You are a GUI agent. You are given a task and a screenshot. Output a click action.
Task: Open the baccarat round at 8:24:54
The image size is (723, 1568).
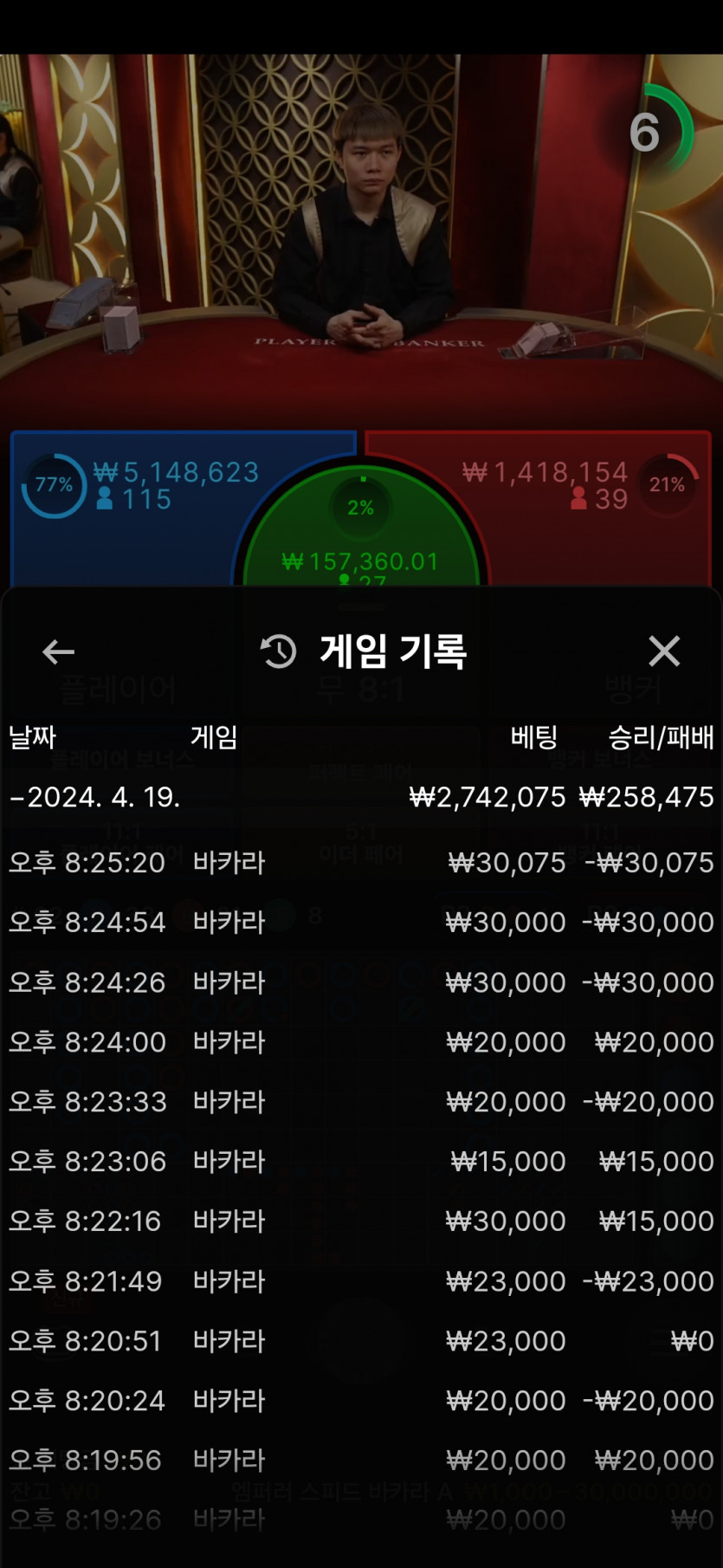(x=361, y=922)
